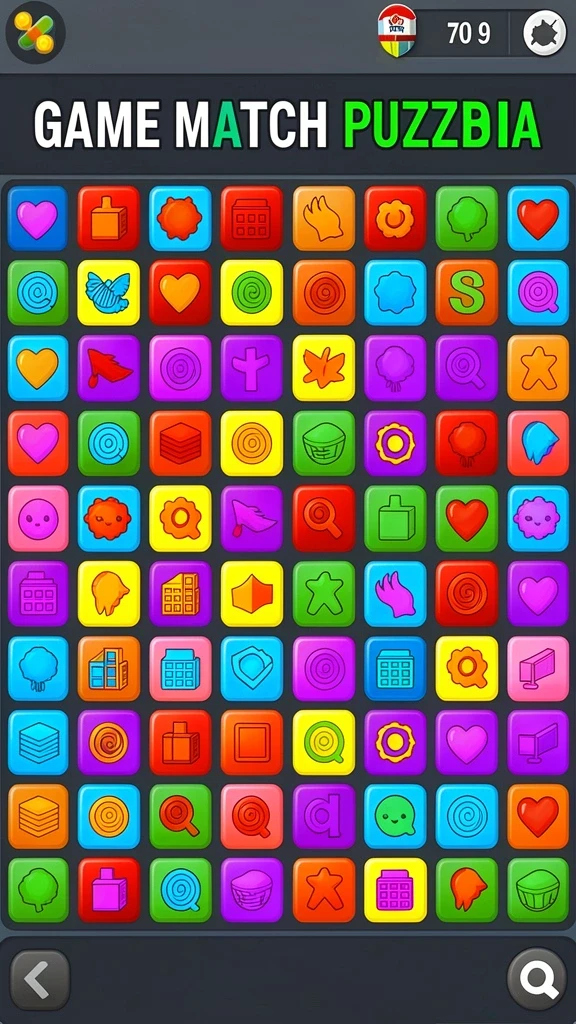The image size is (576, 1024).
Task: Select the orange tile with green S
Action: point(467,293)
